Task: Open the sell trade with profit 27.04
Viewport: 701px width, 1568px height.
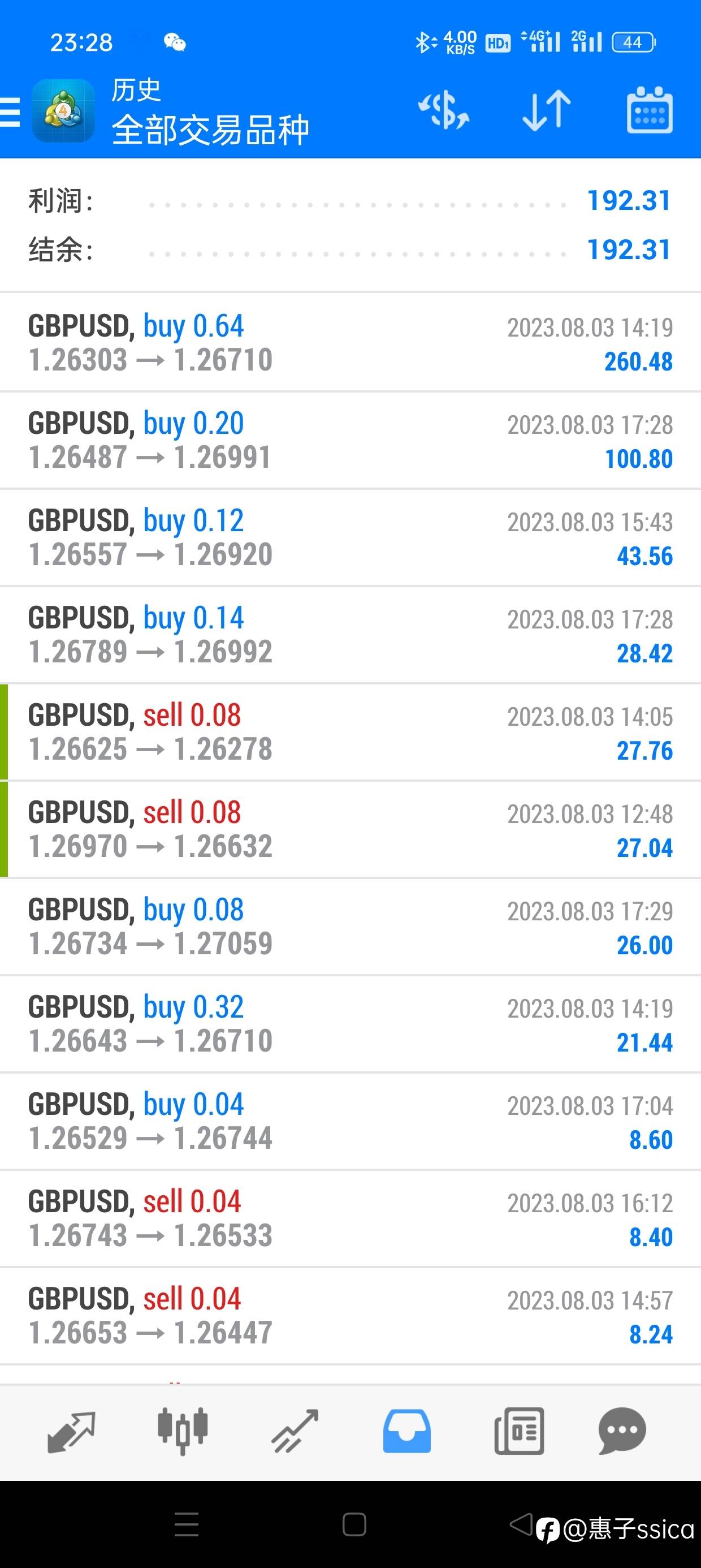Action: click(x=350, y=830)
